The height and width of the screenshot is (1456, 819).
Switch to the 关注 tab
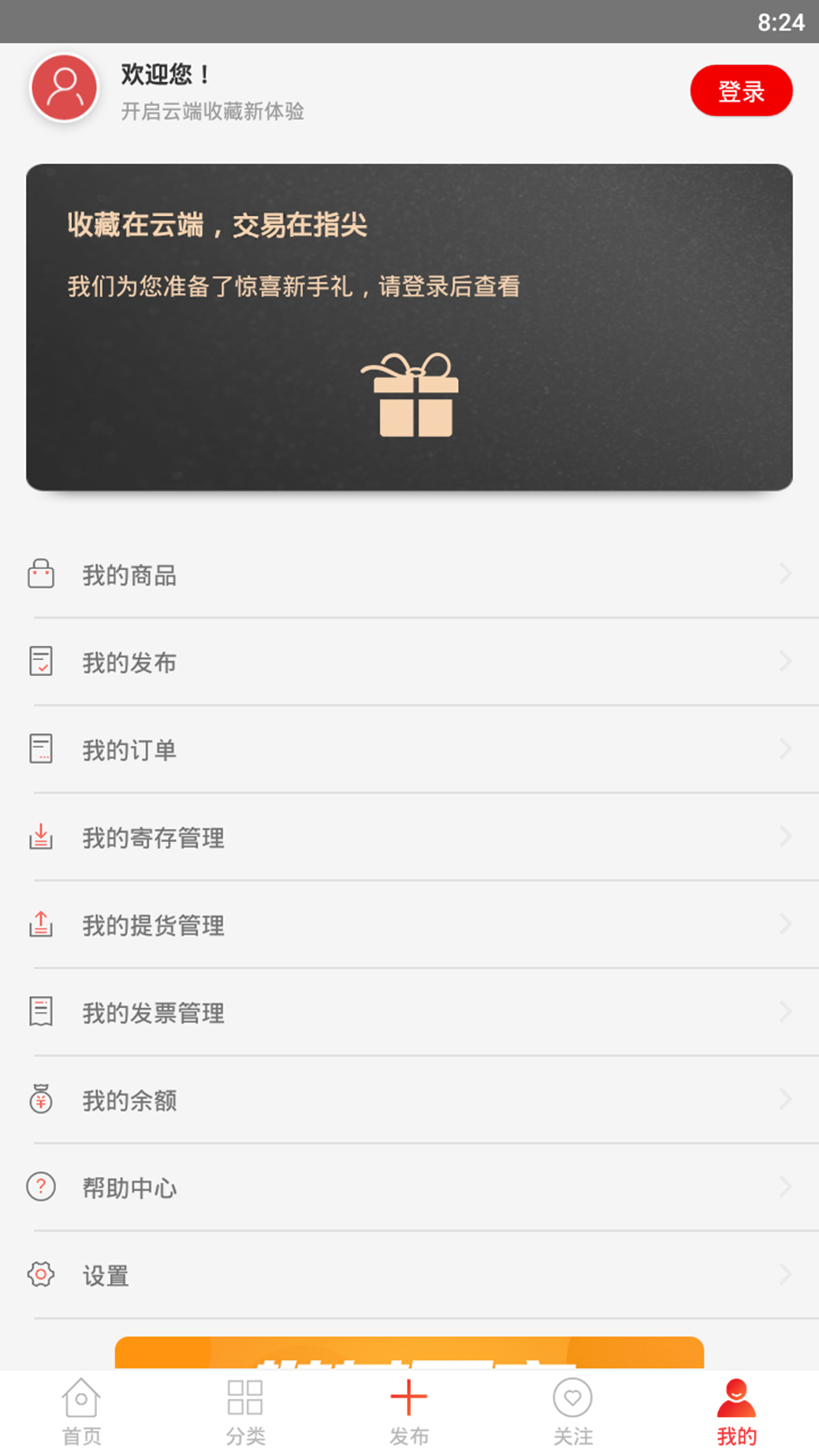tap(573, 1412)
